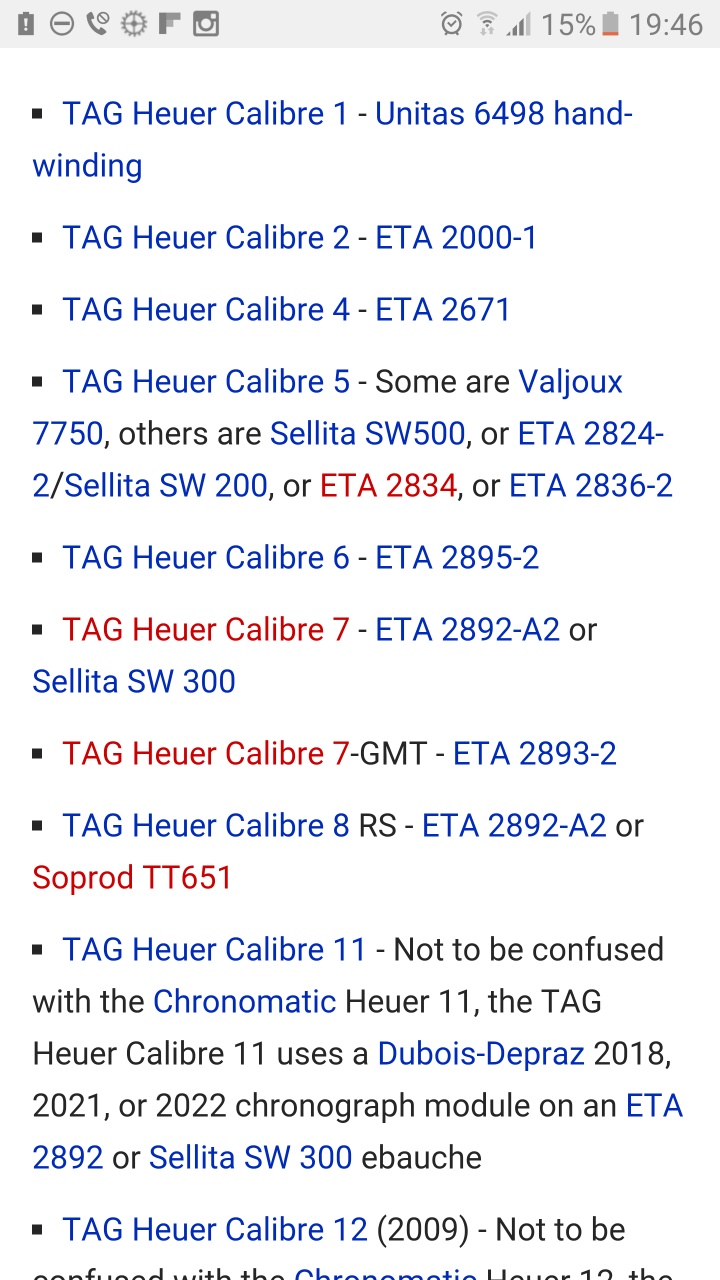Follow the Sellita SW500 link
Viewport: 720px width, 1280px height.
pos(367,434)
